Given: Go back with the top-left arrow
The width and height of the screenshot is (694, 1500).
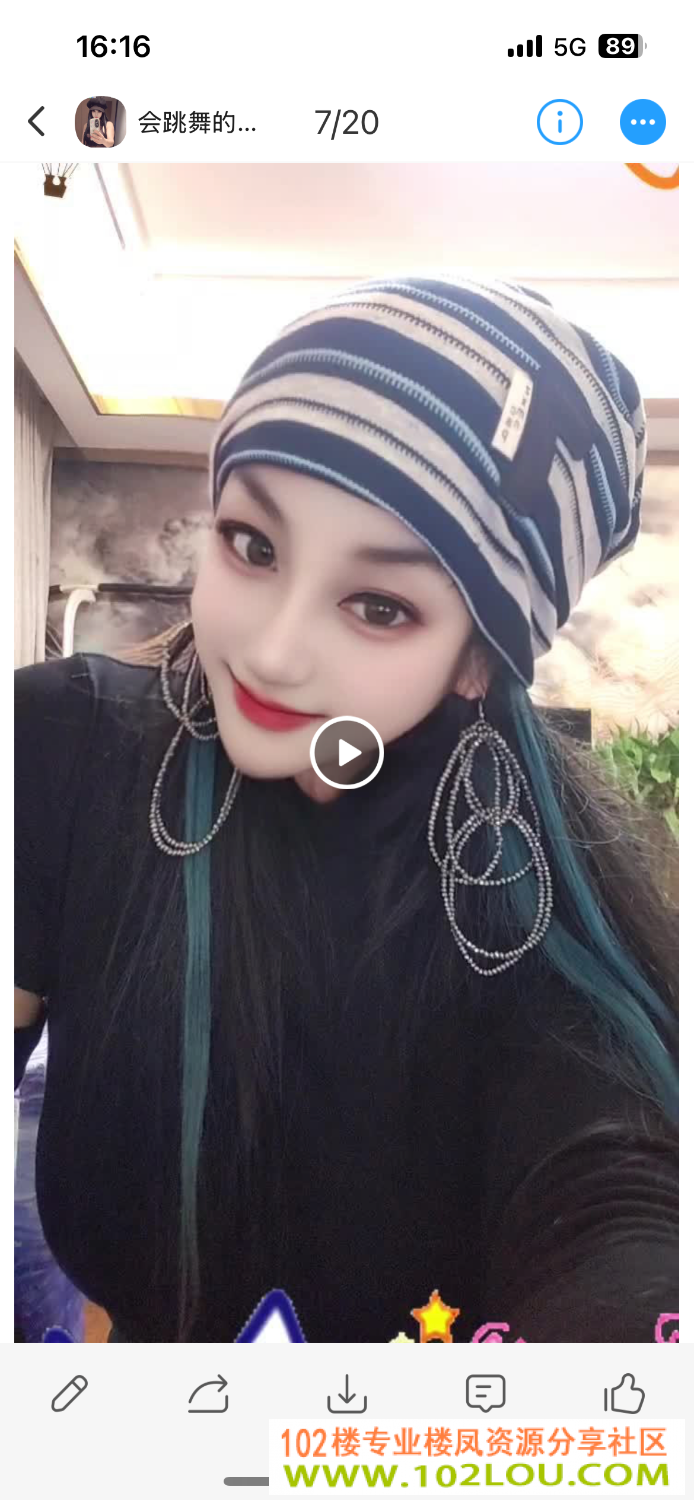Looking at the screenshot, I should [x=37, y=122].
